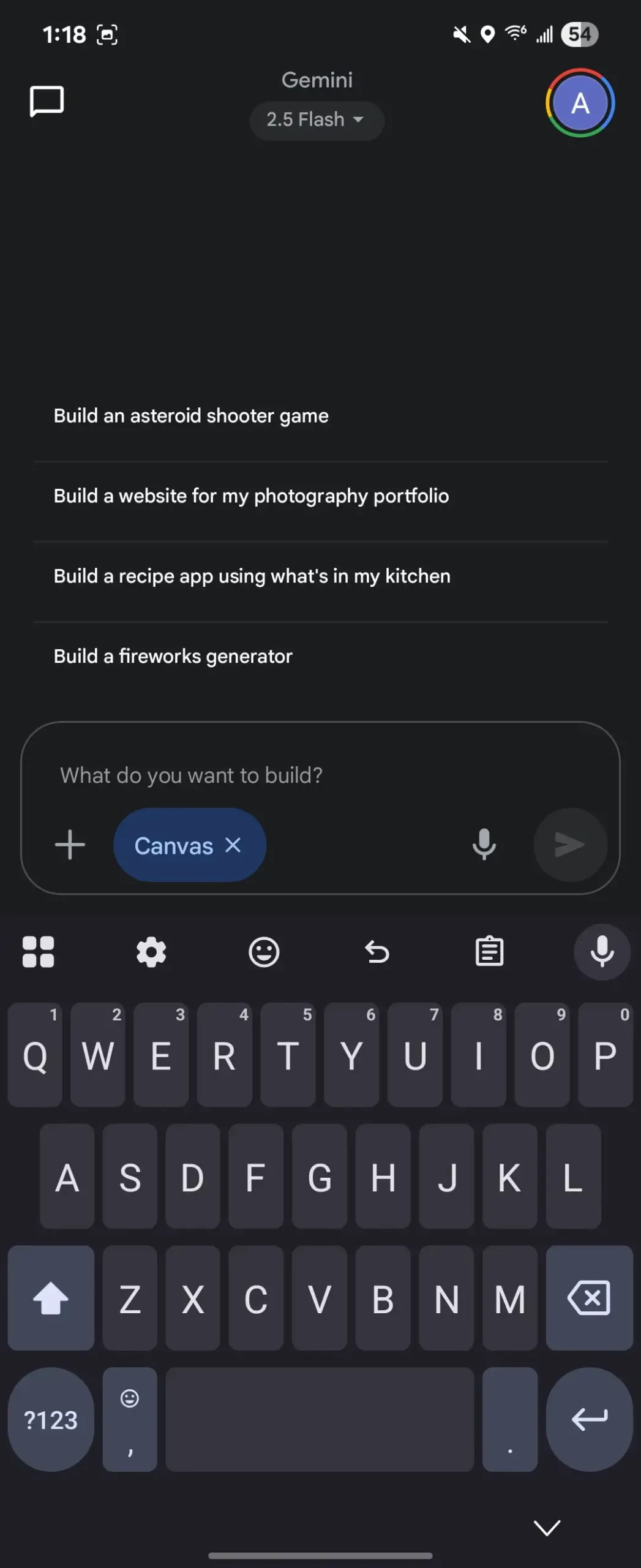Open the keyboard's four-square tools menu
The image size is (641, 1568).
point(38,952)
